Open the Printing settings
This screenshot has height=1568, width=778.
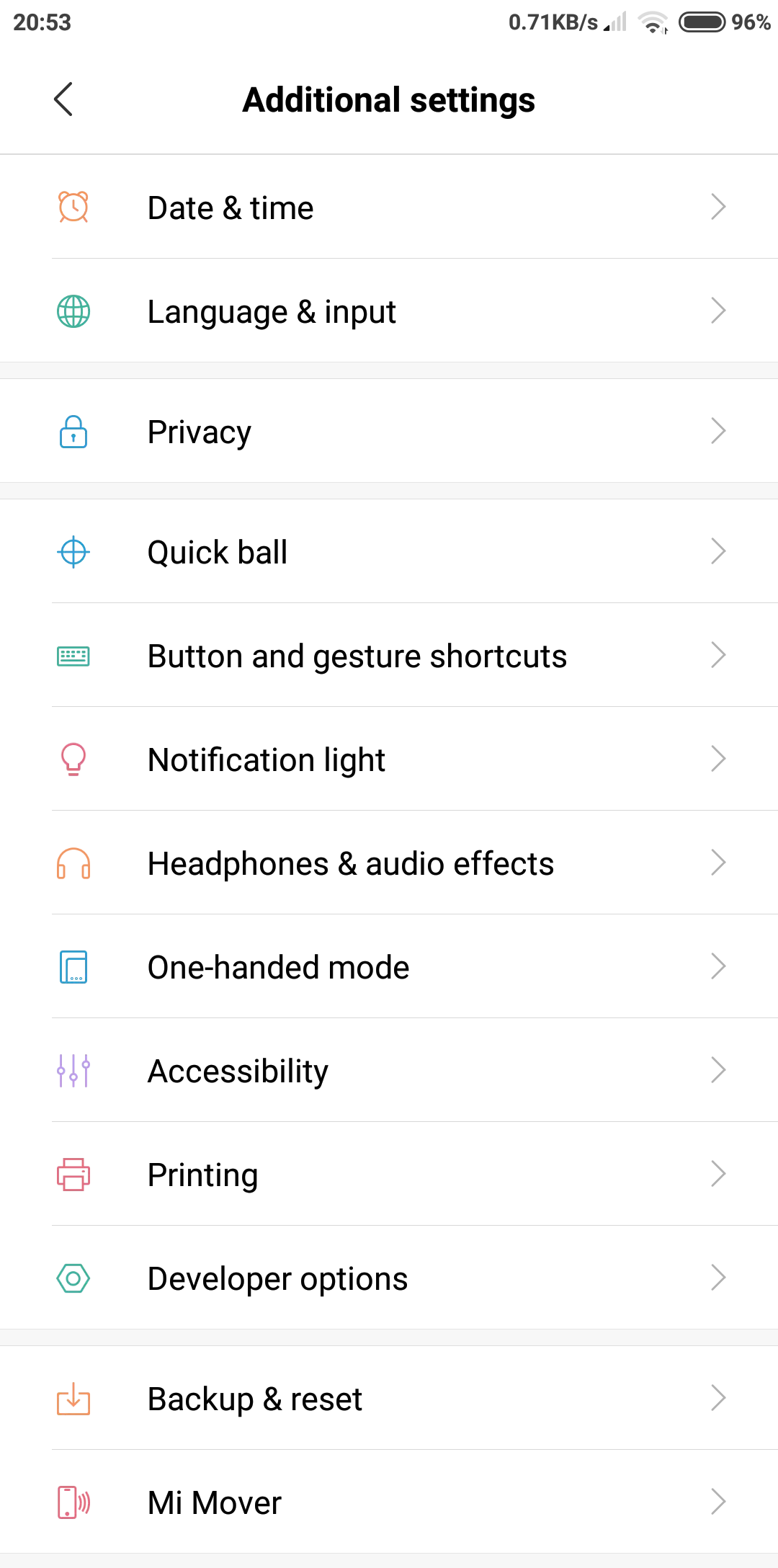[x=389, y=1174]
